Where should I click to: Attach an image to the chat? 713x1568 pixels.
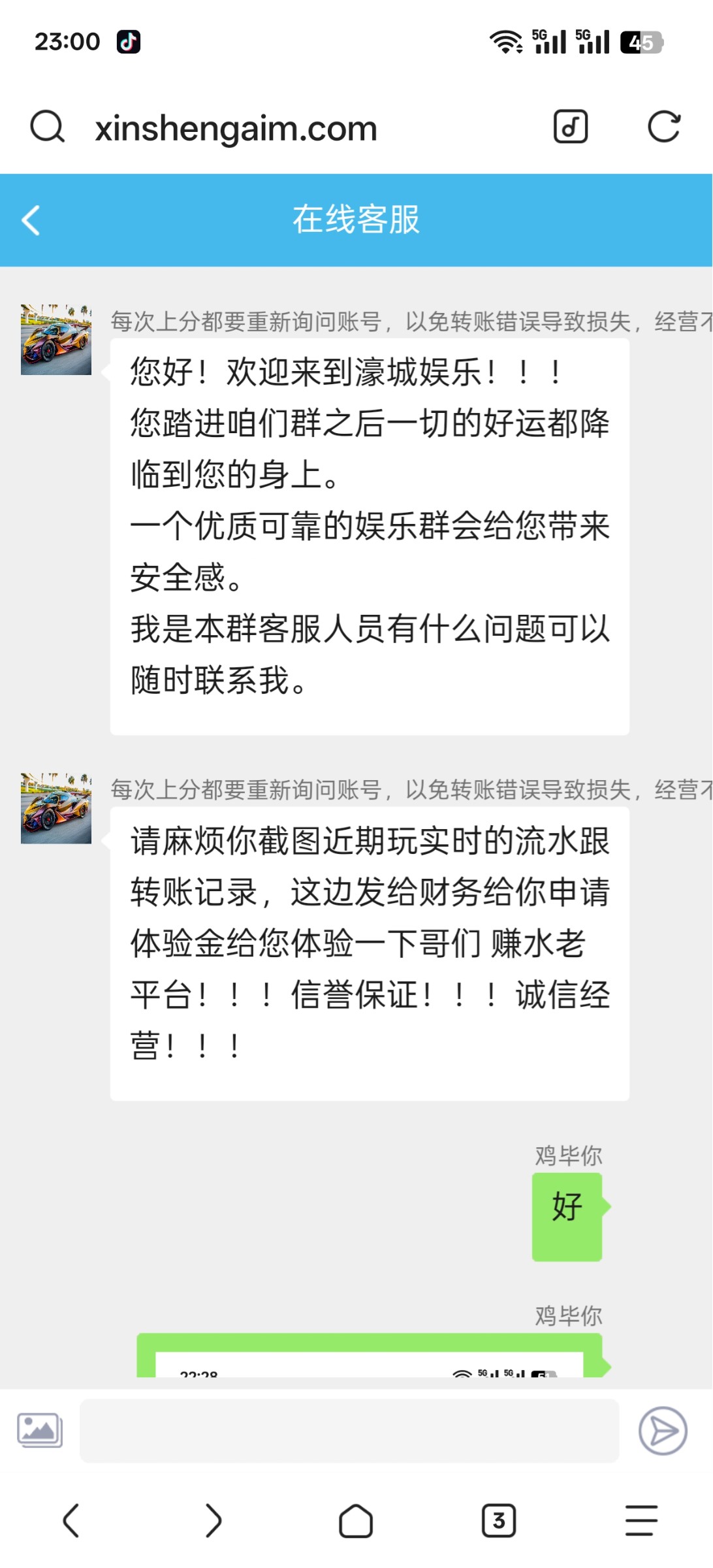tap(40, 1430)
